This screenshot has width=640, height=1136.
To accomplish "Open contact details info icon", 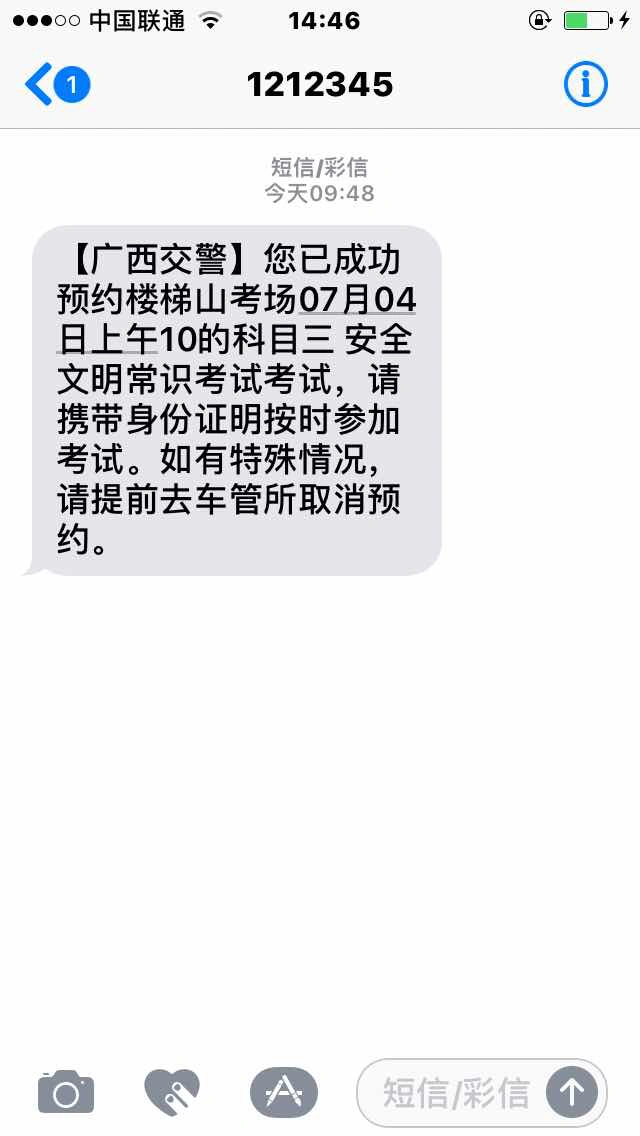I will [x=585, y=85].
